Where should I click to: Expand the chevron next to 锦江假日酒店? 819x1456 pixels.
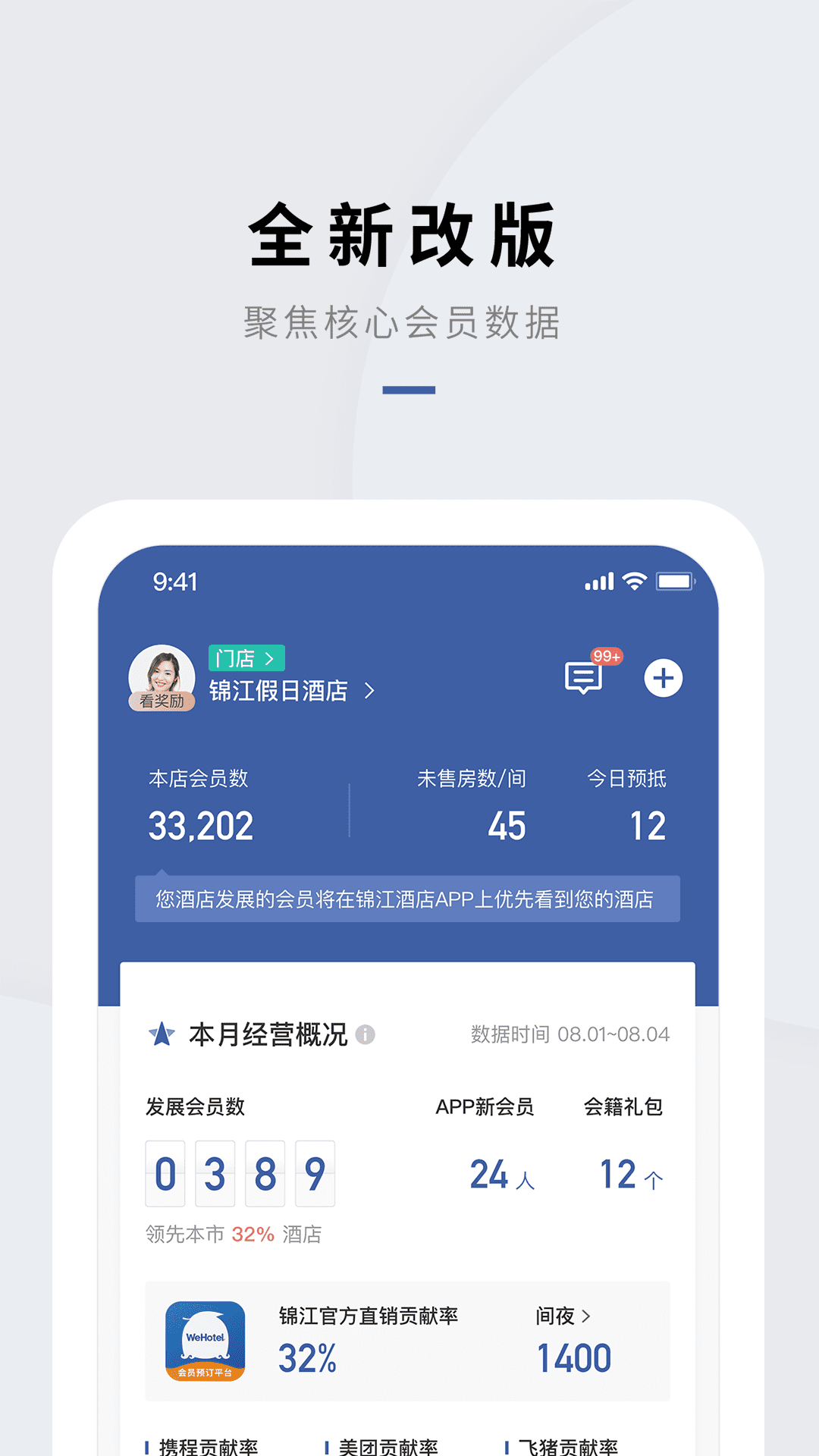click(x=368, y=691)
